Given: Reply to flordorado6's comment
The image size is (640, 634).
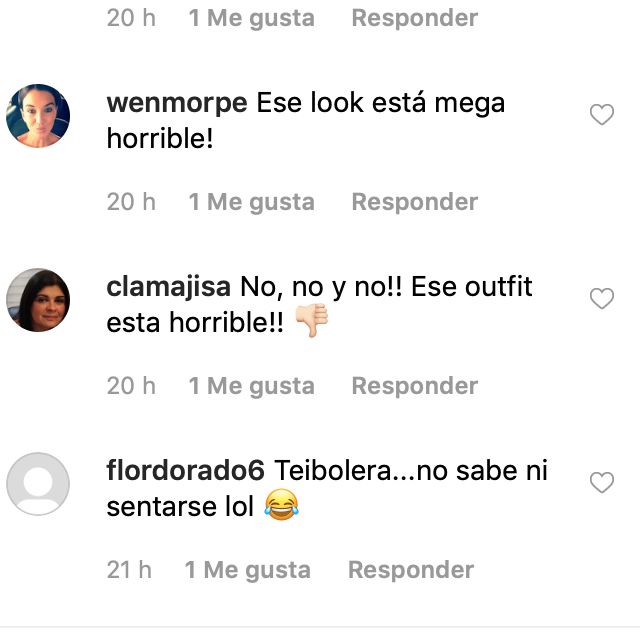Looking at the screenshot, I should click(x=411, y=570).
